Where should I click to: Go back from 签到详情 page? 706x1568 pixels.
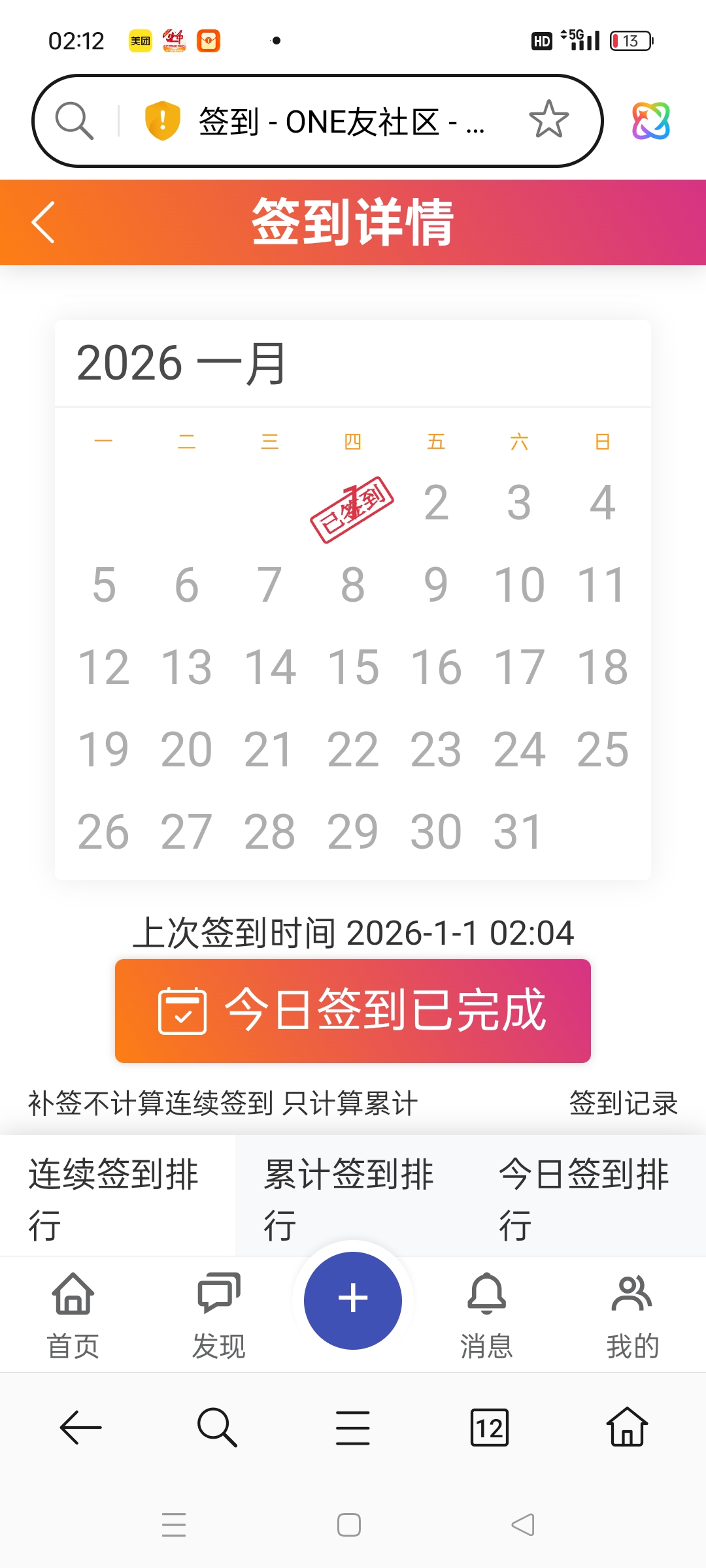(43, 222)
